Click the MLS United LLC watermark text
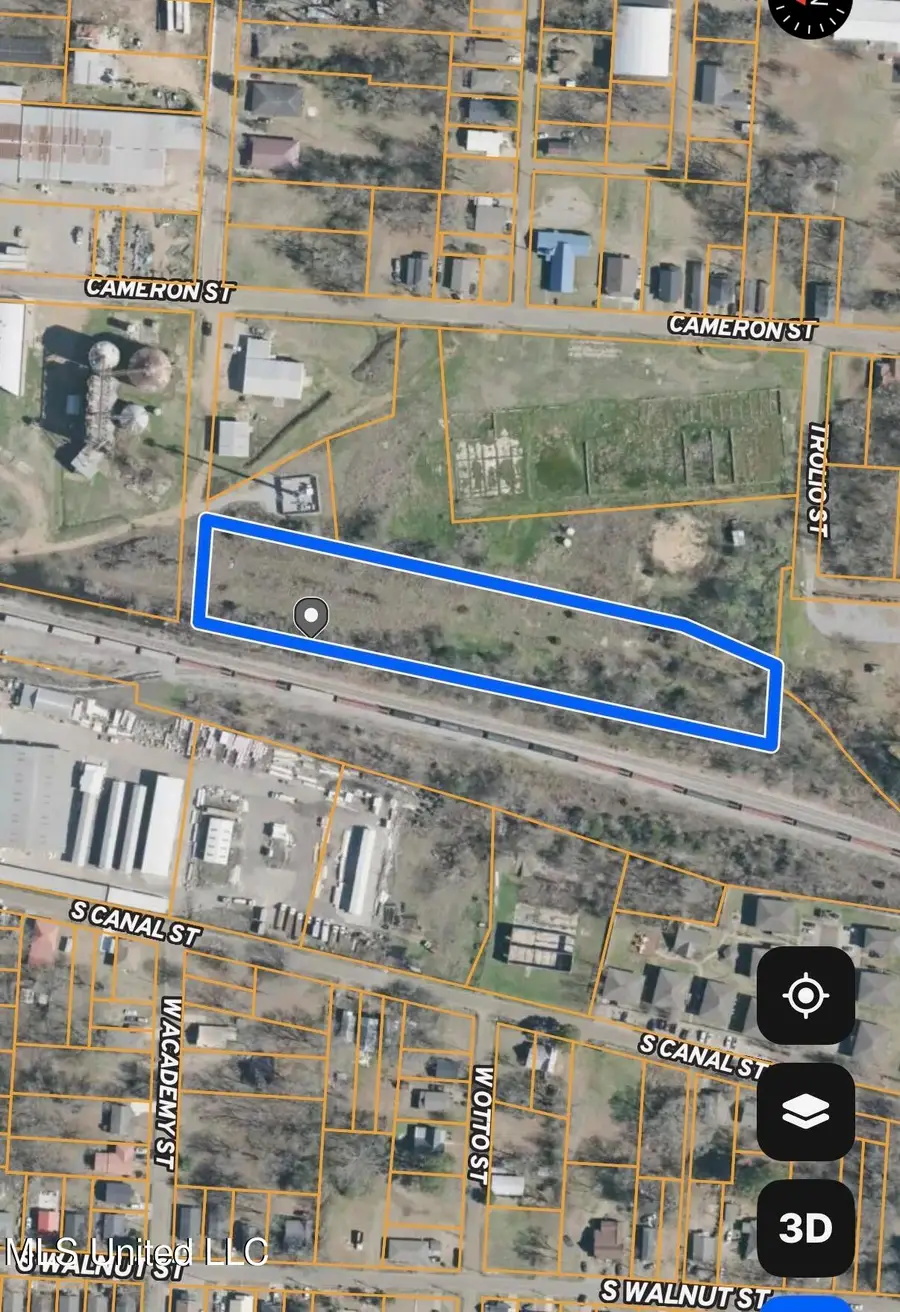This screenshot has height=1312, width=900. pos(135,1251)
